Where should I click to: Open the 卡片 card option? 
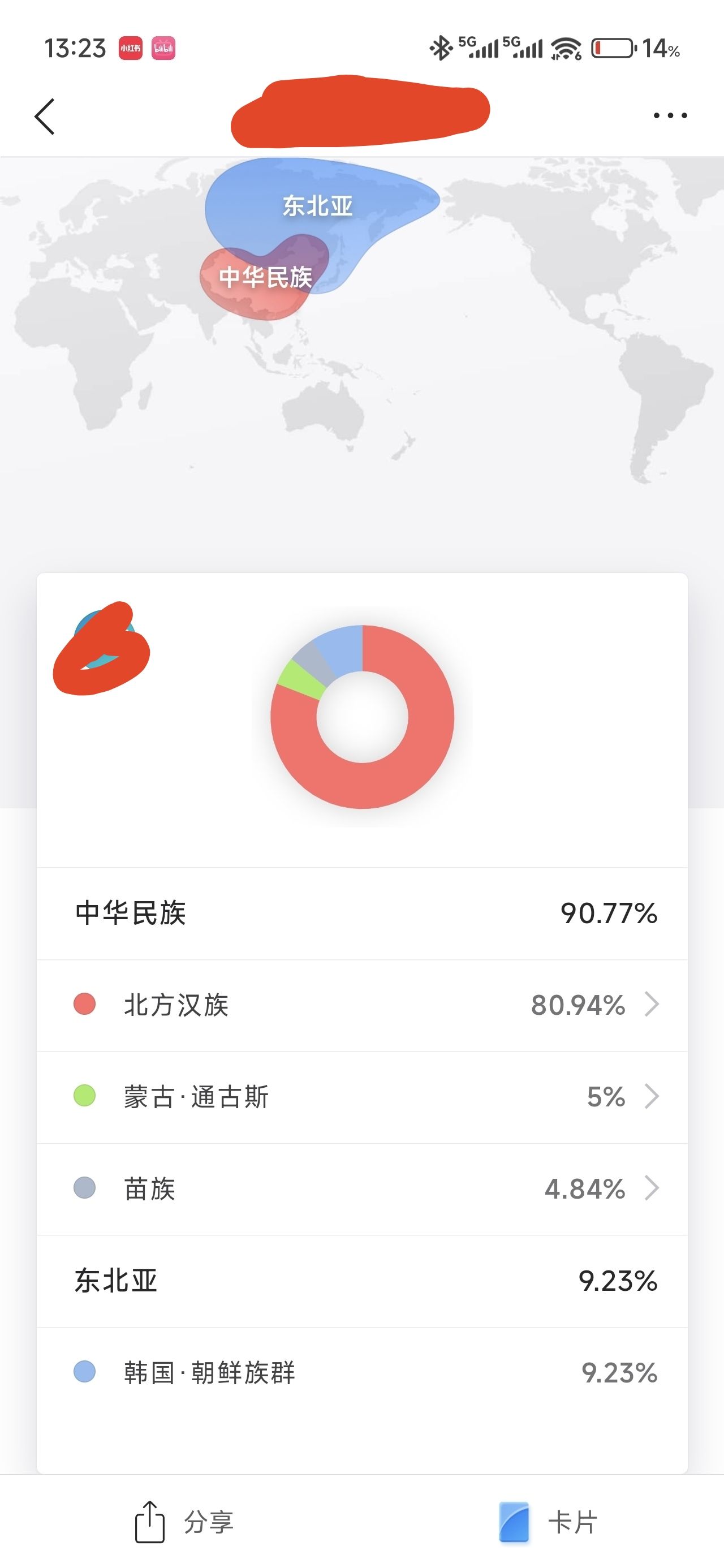[548, 1522]
